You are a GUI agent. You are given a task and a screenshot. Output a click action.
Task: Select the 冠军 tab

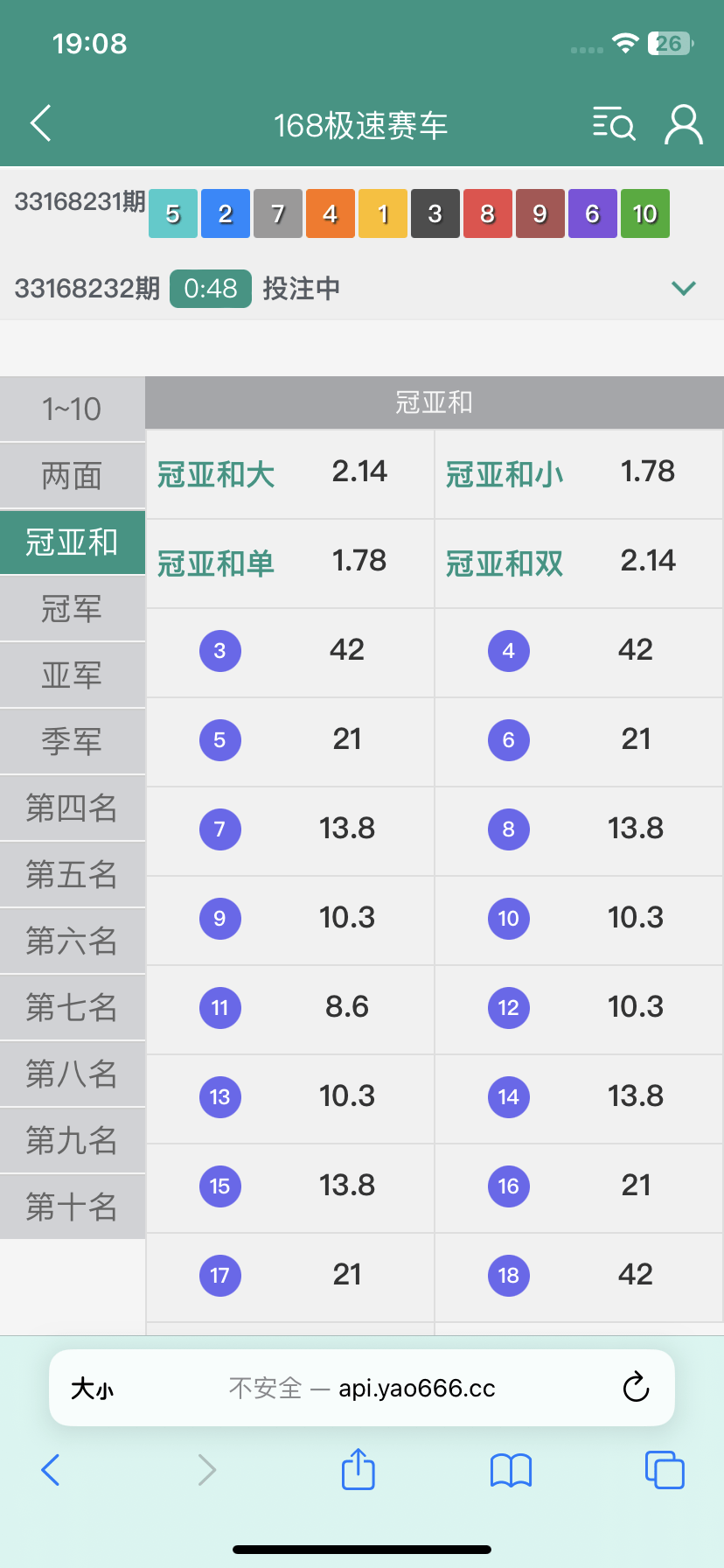click(x=72, y=609)
